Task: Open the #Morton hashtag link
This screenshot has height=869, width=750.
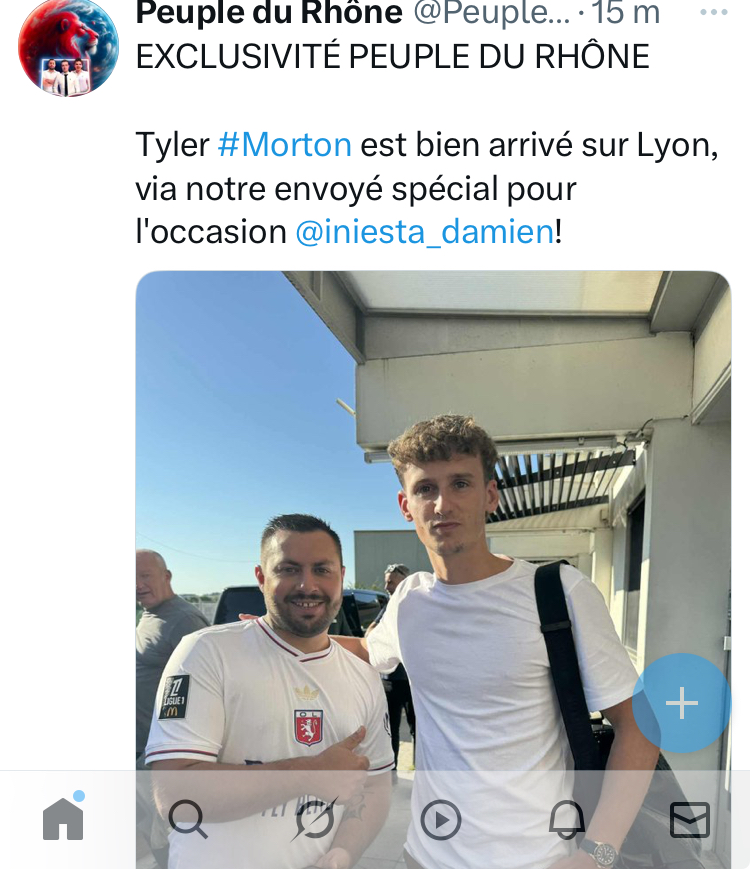Action: click(284, 145)
